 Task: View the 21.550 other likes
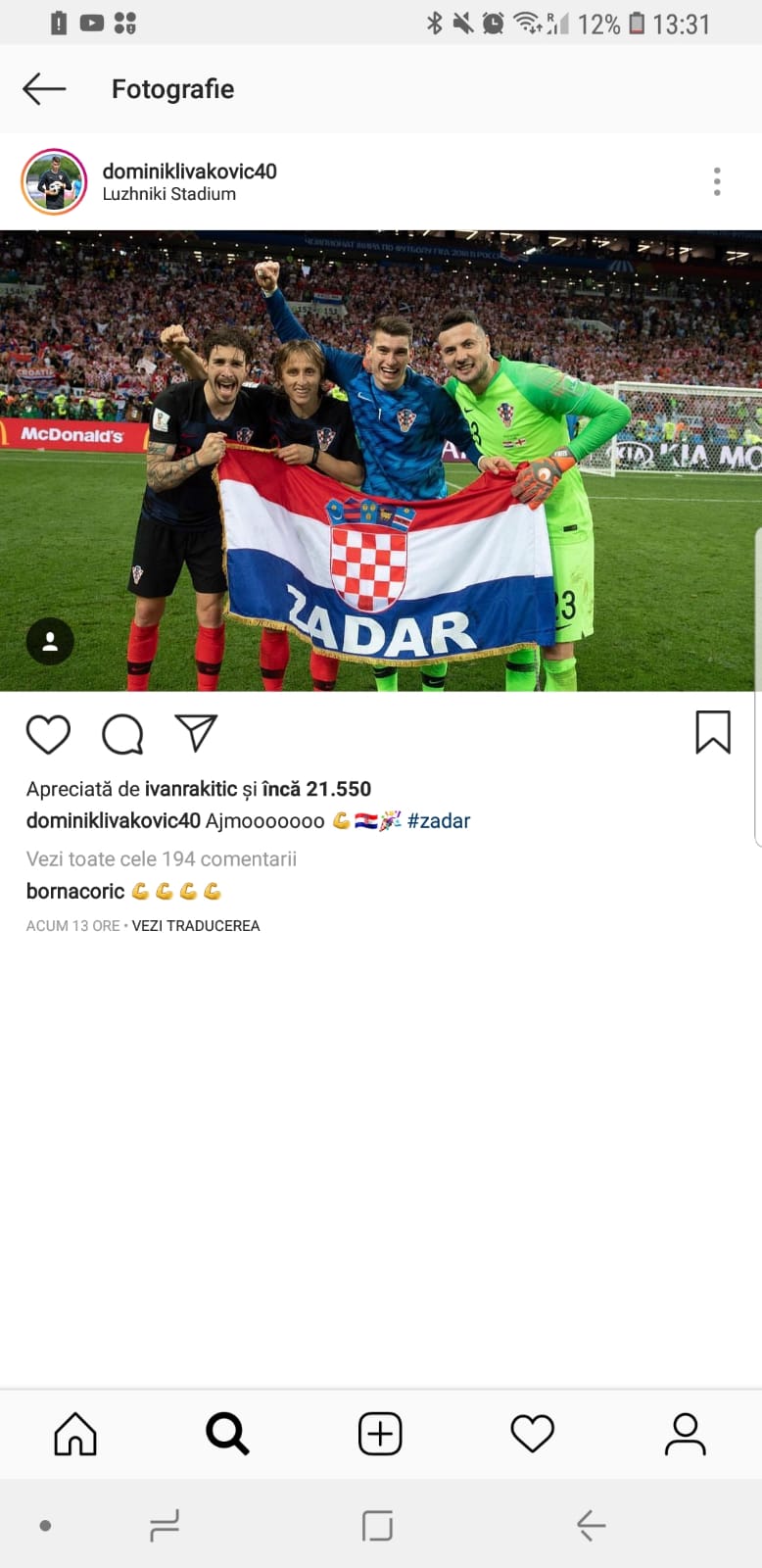[317, 789]
